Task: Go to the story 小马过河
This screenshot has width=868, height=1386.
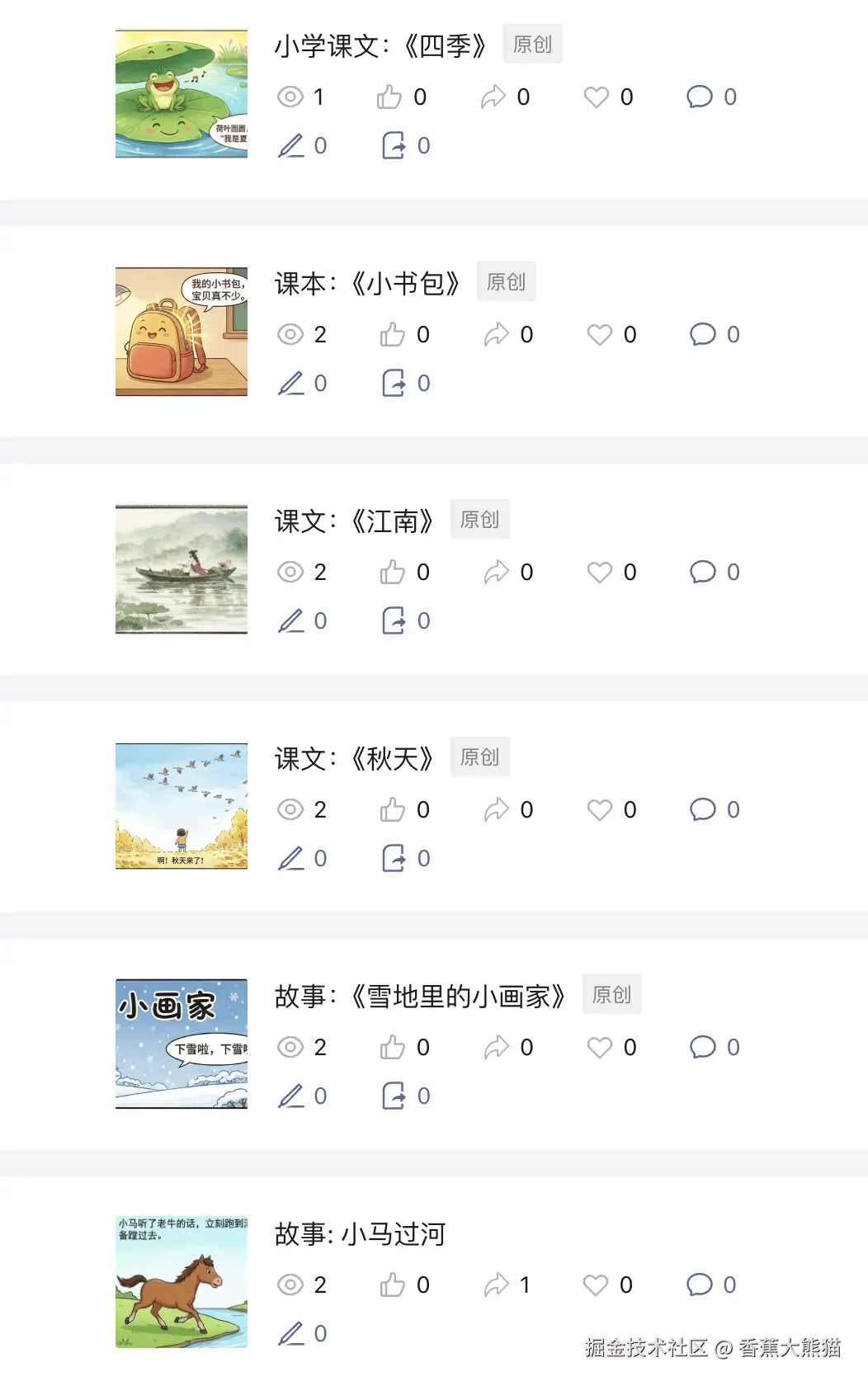Action: [x=360, y=1233]
